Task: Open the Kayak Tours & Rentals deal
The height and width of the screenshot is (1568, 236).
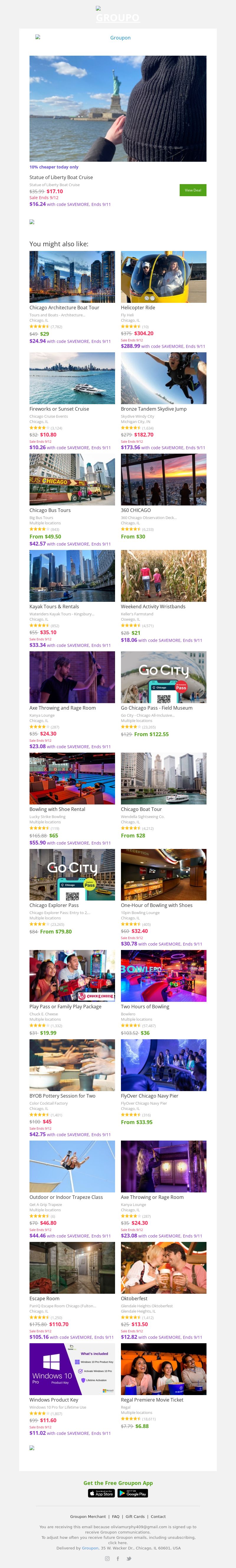Action: 54,606
